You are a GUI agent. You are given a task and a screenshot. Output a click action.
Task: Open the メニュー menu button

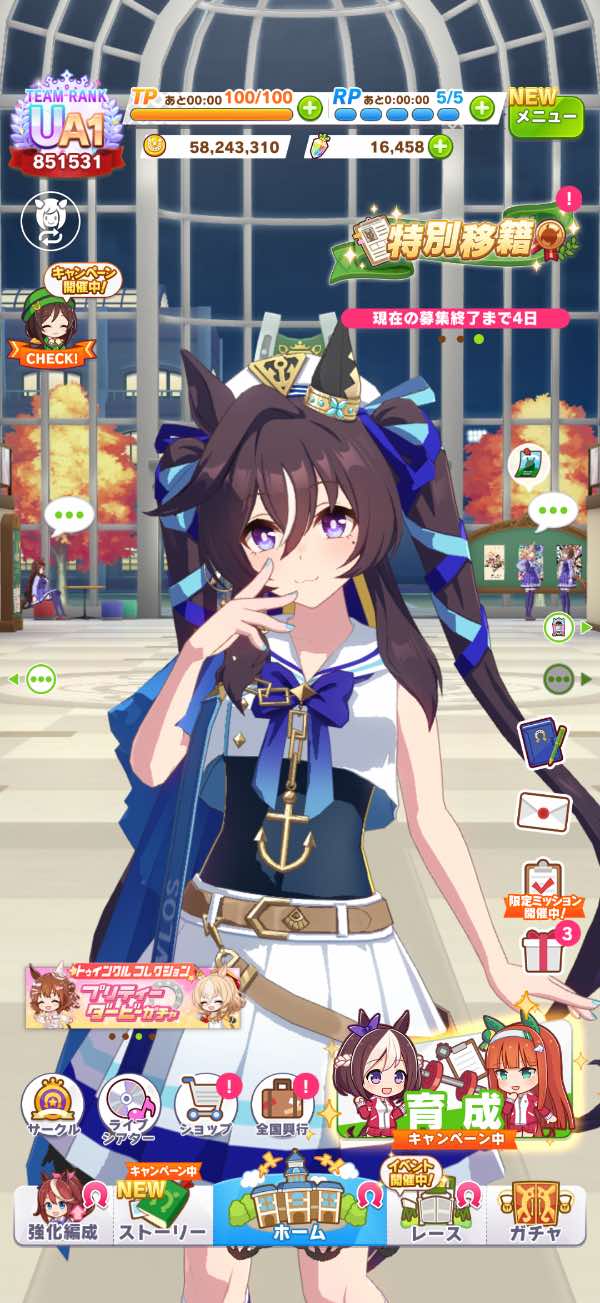point(545,117)
